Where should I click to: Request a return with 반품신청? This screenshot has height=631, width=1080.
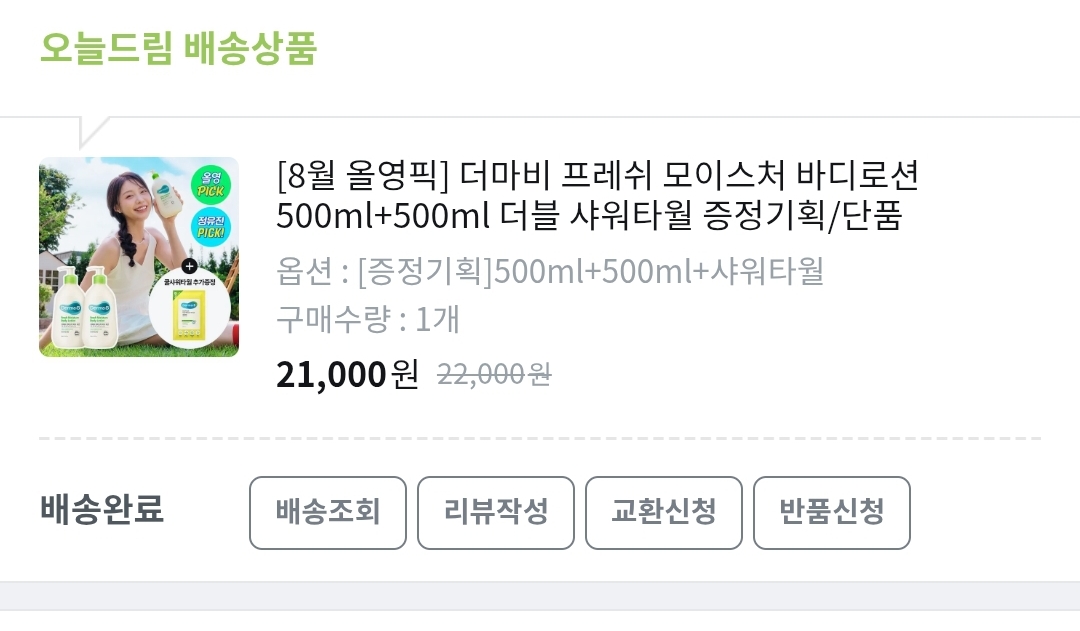pos(832,513)
